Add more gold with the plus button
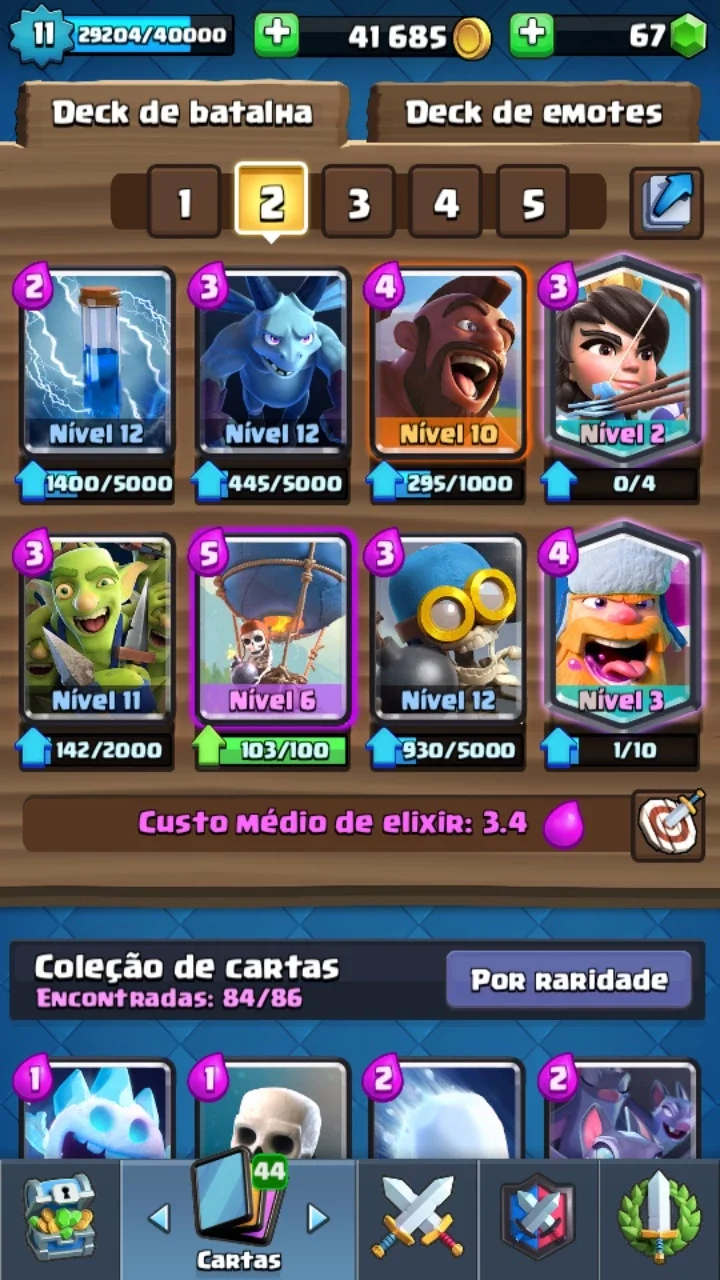 276,36
